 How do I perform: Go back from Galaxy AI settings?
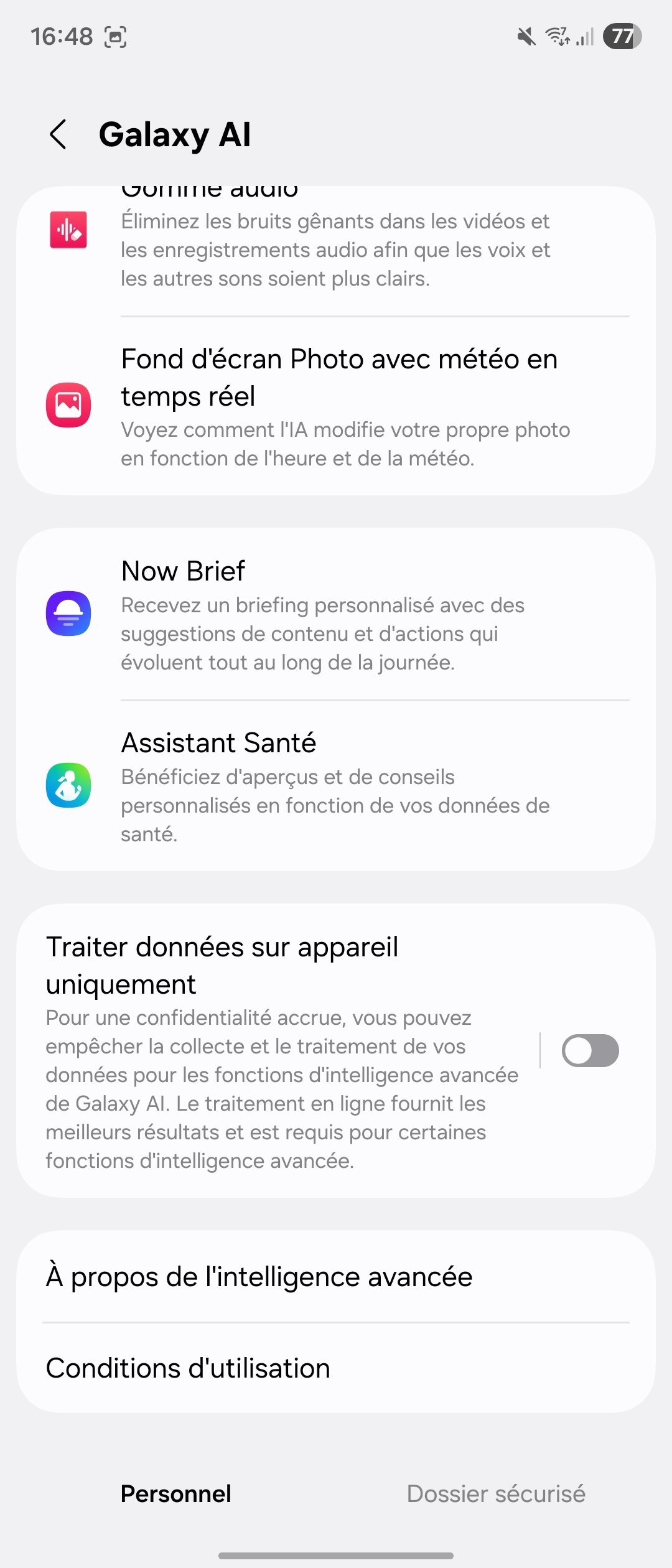58,134
